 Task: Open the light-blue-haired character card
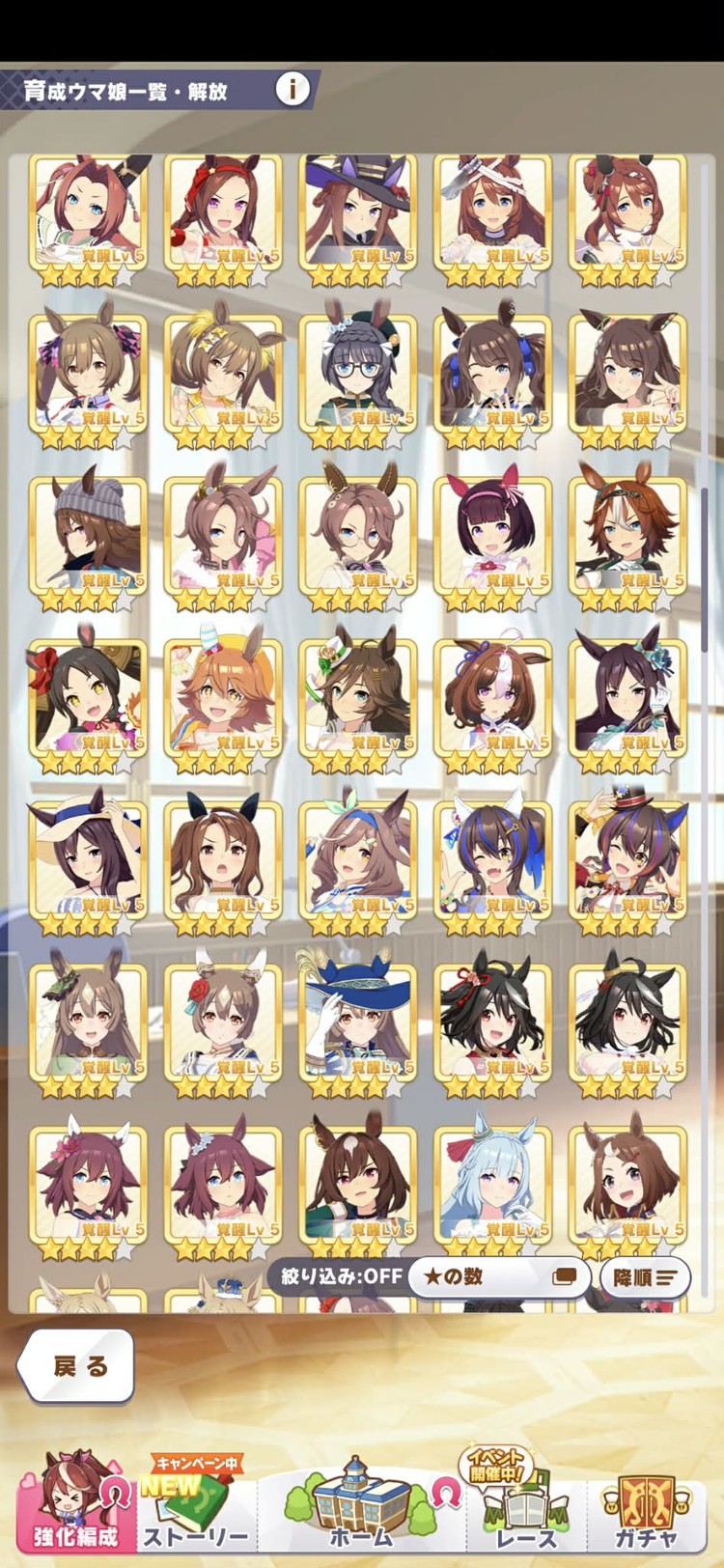pyautogui.click(x=492, y=1183)
